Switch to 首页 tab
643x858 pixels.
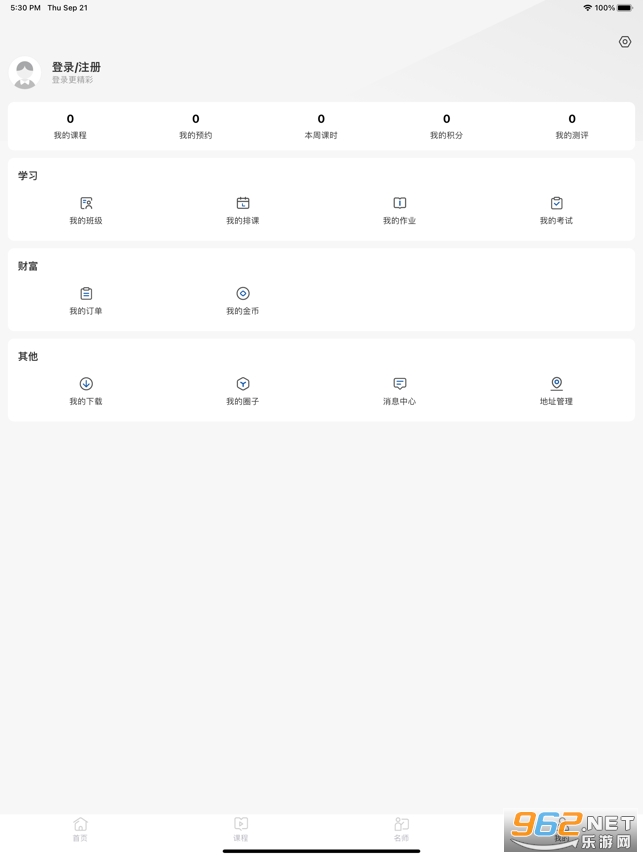click(80, 829)
